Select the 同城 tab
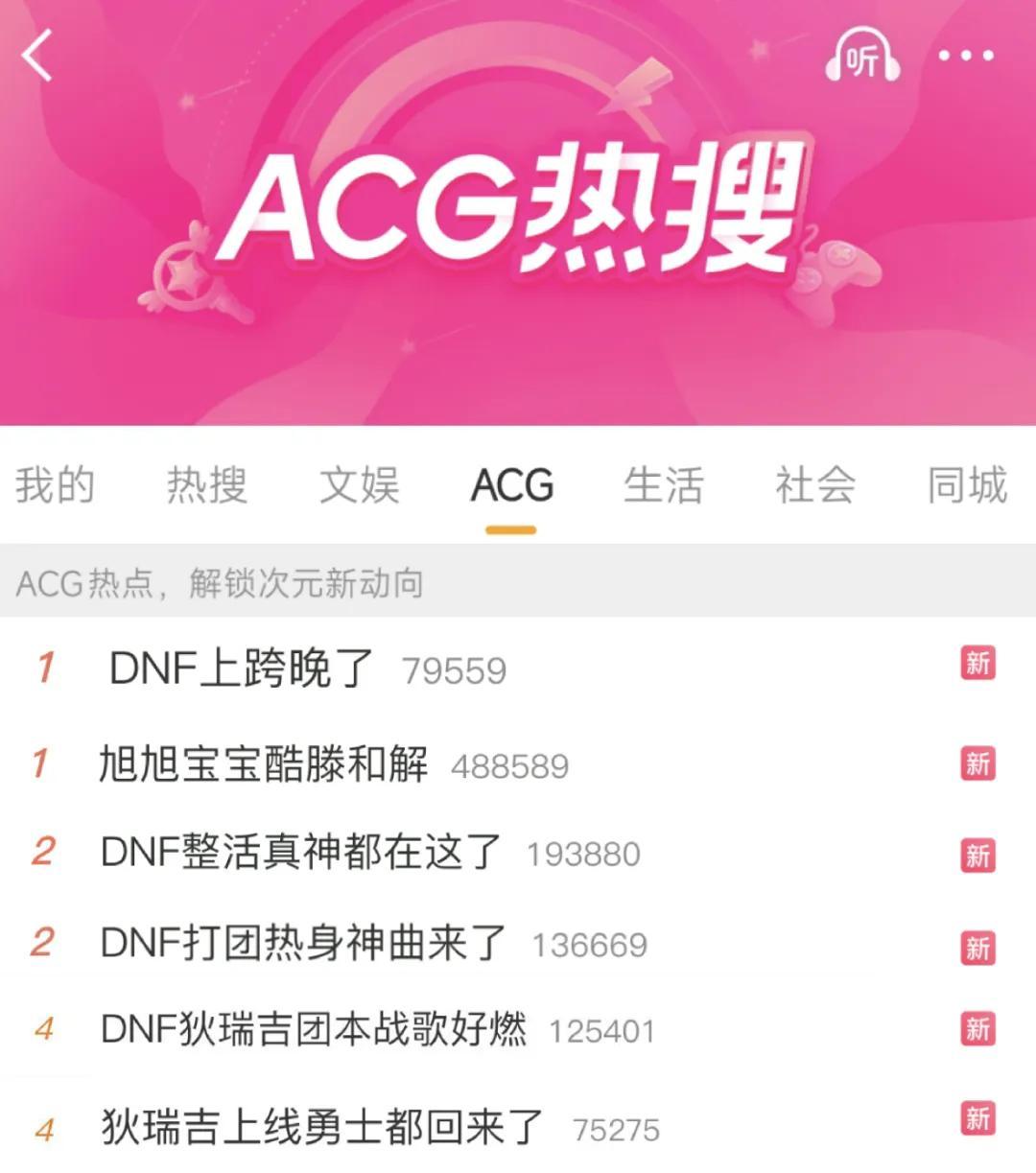This screenshot has width=1036, height=1173. click(x=967, y=485)
